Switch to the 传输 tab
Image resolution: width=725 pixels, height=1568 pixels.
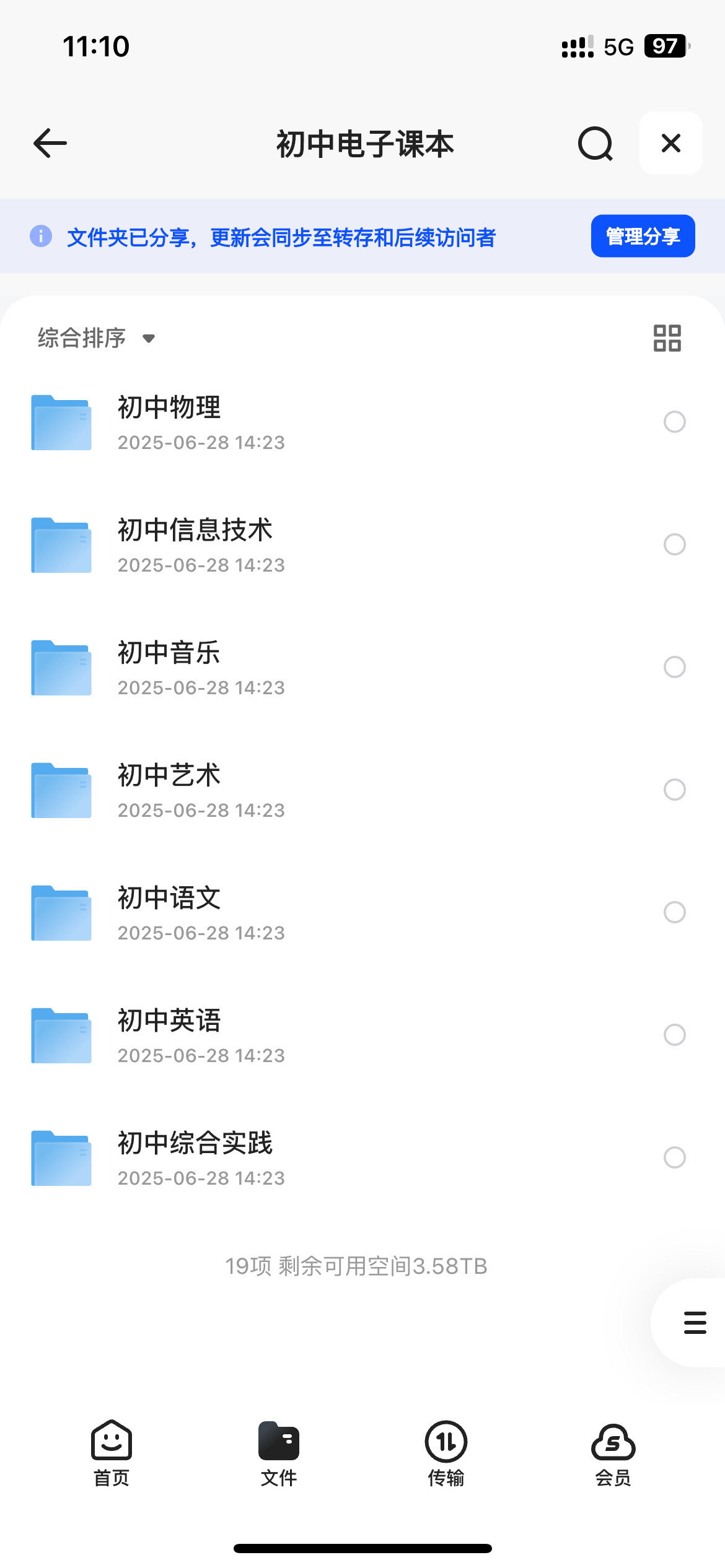(x=446, y=1453)
